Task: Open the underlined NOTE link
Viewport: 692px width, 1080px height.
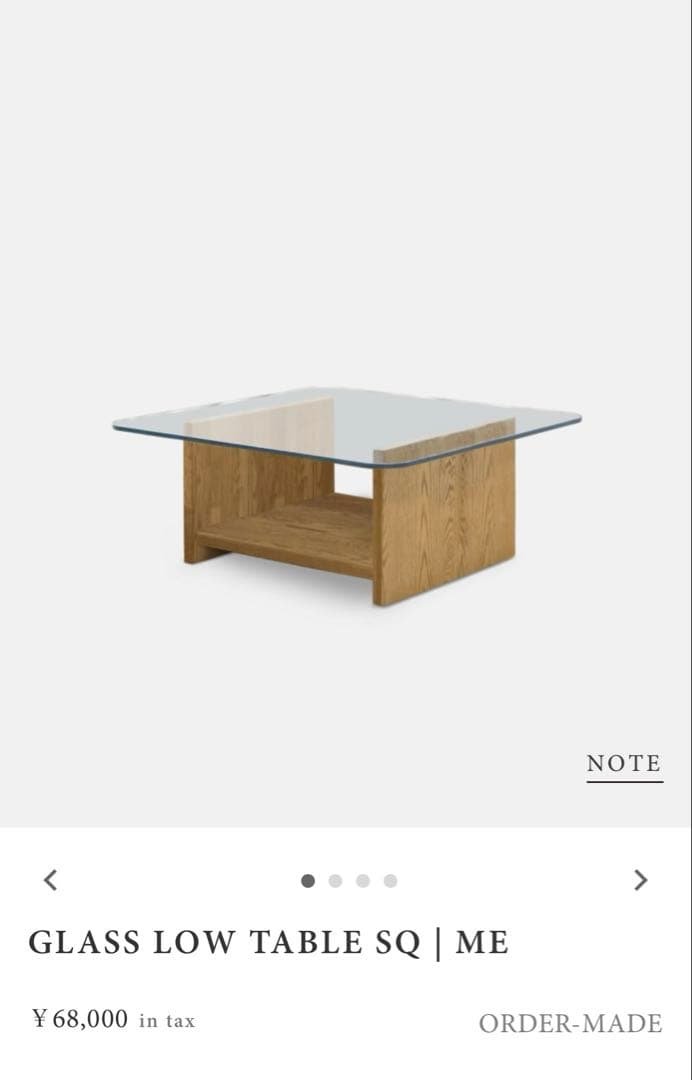Action: tap(624, 764)
